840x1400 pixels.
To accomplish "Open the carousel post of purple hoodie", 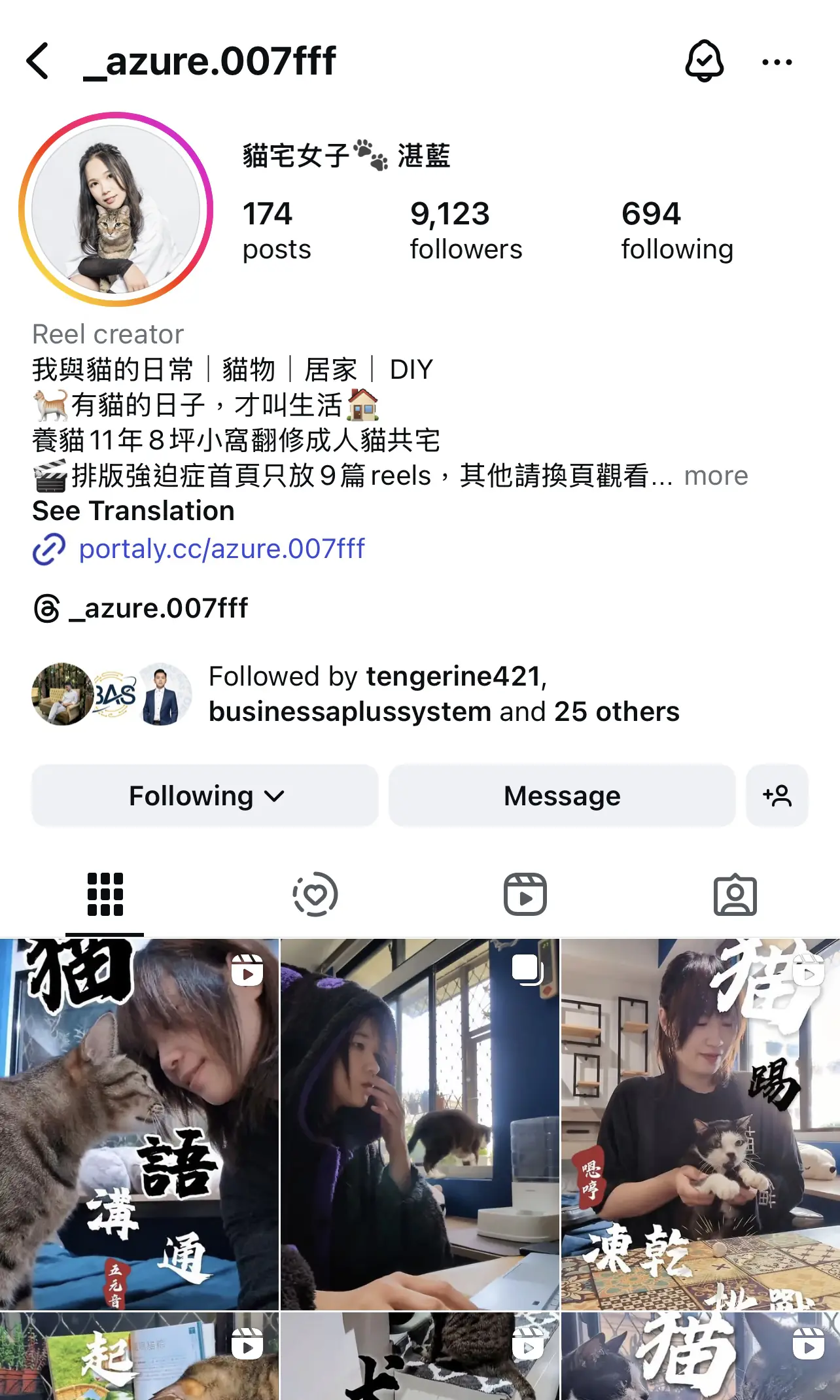I will coord(419,1123).
